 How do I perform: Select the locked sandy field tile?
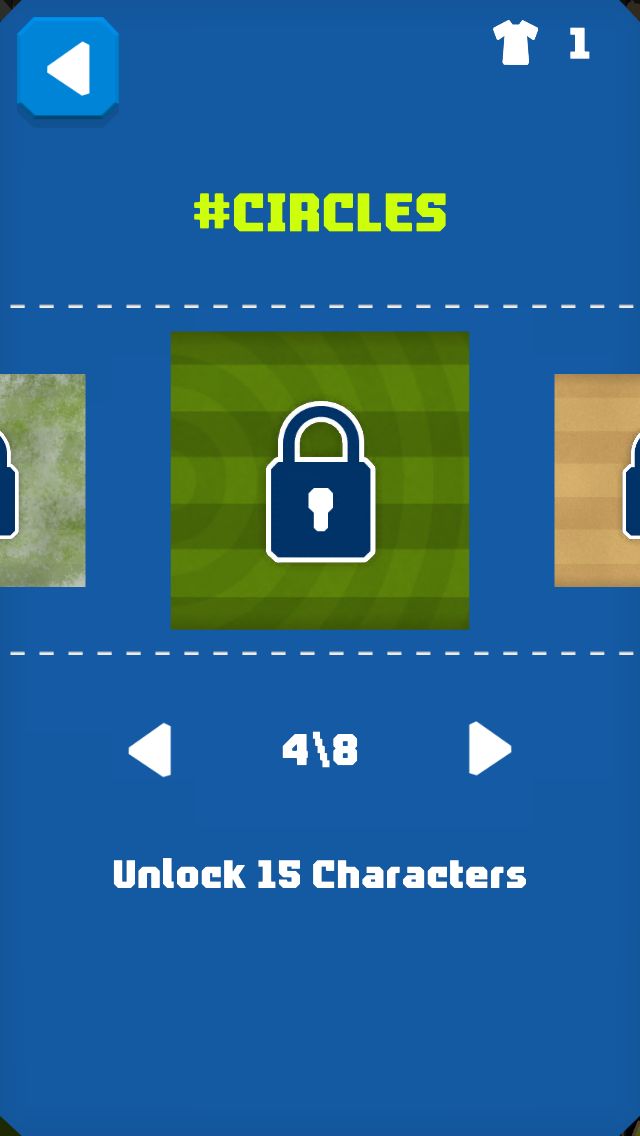coord(597,480)
